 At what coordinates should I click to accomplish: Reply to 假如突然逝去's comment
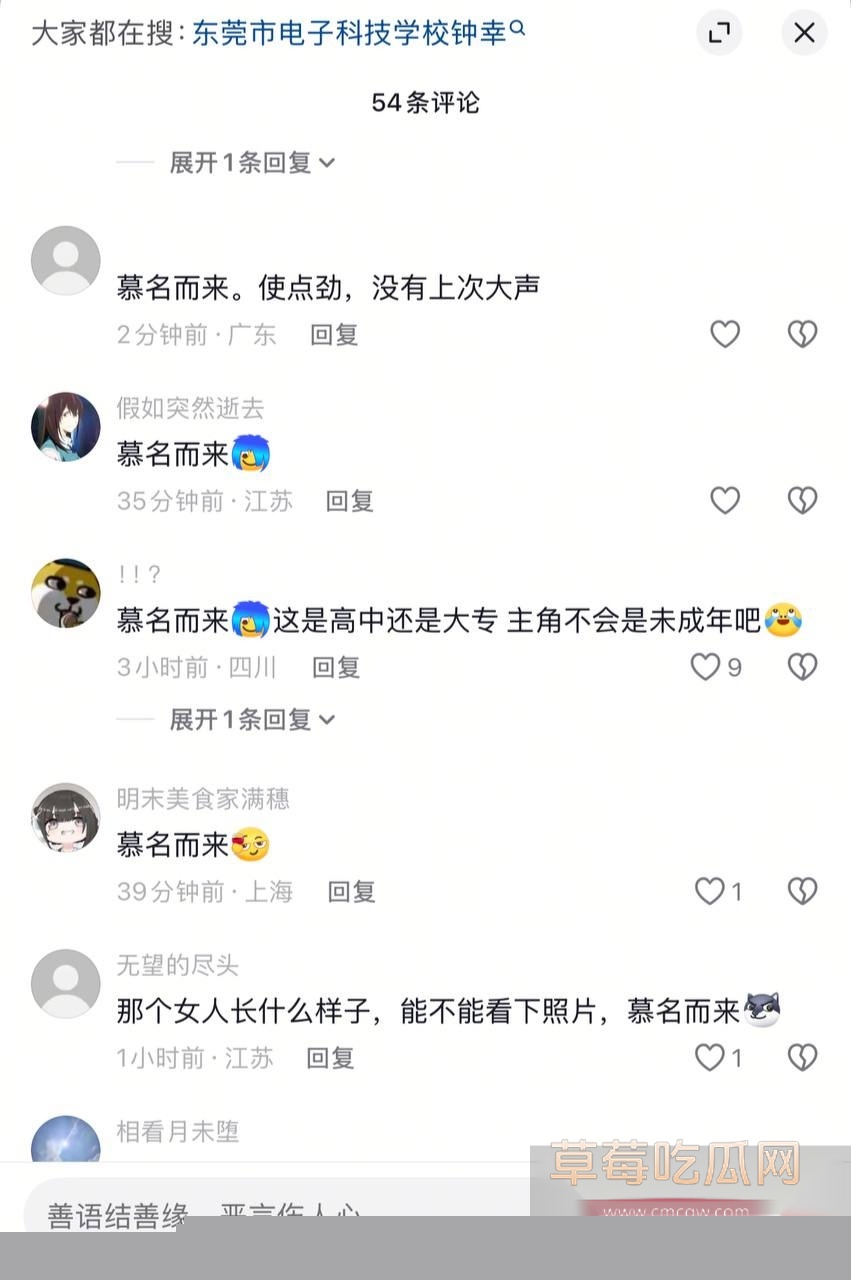coord(348,500)
